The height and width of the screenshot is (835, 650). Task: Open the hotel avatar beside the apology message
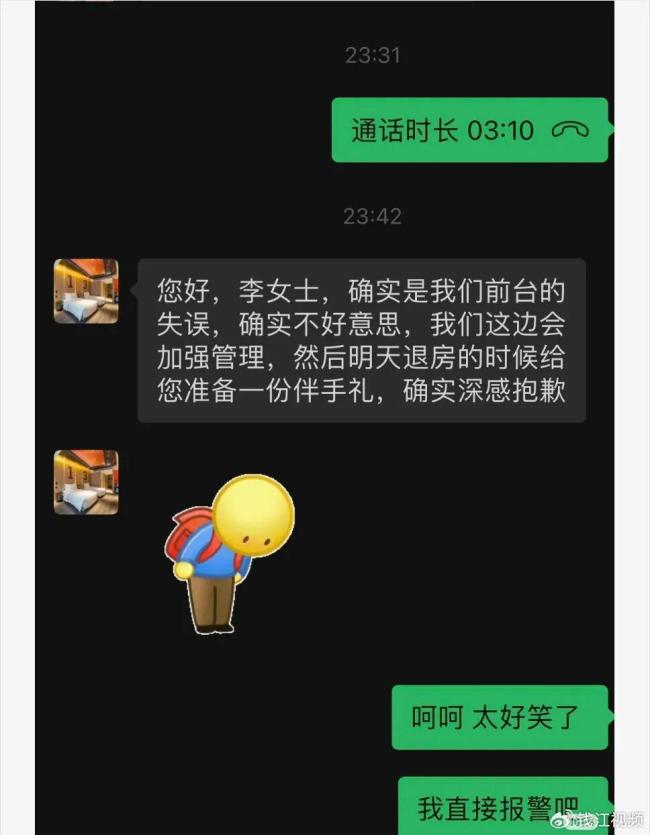(x=86, y=291)
